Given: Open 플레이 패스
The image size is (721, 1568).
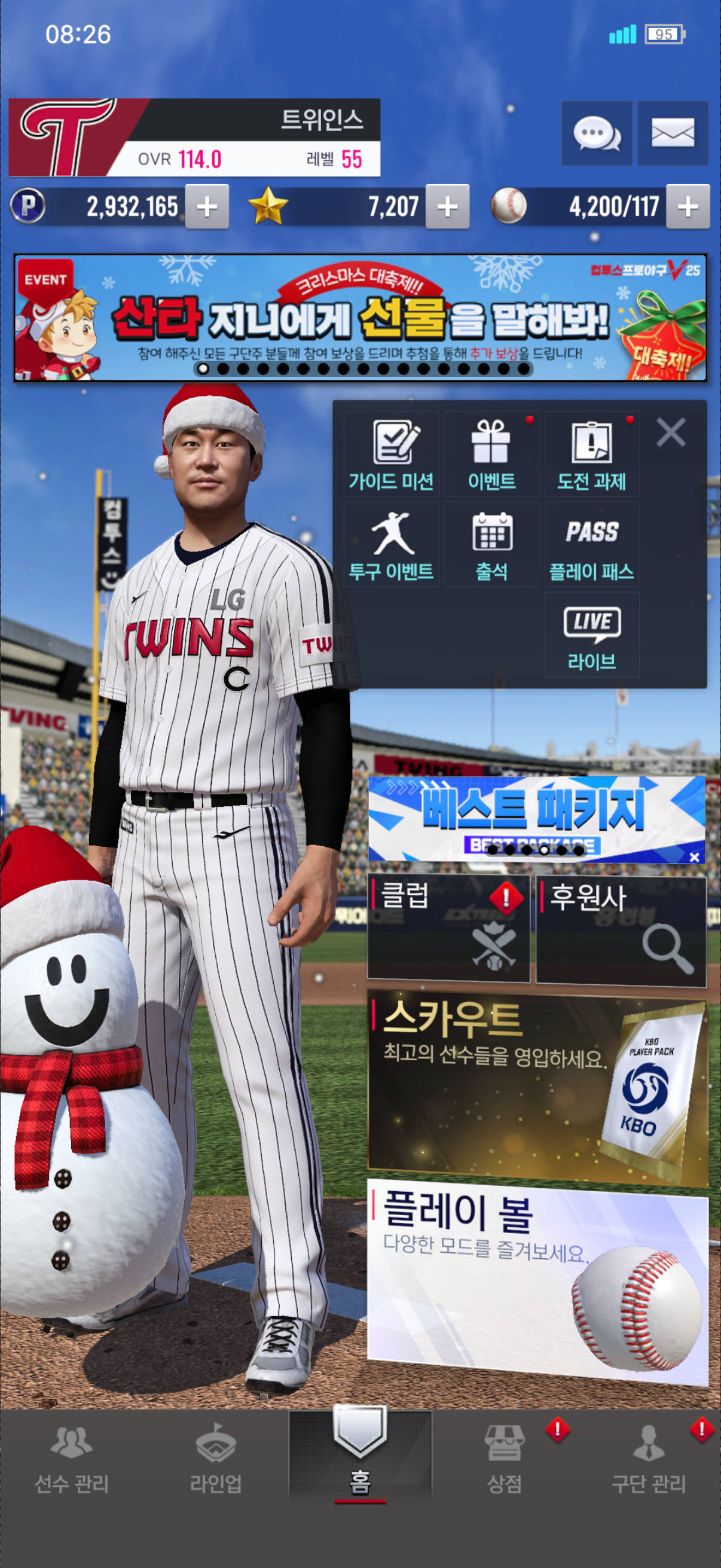Looking at the screenshot, I should 591,544.
